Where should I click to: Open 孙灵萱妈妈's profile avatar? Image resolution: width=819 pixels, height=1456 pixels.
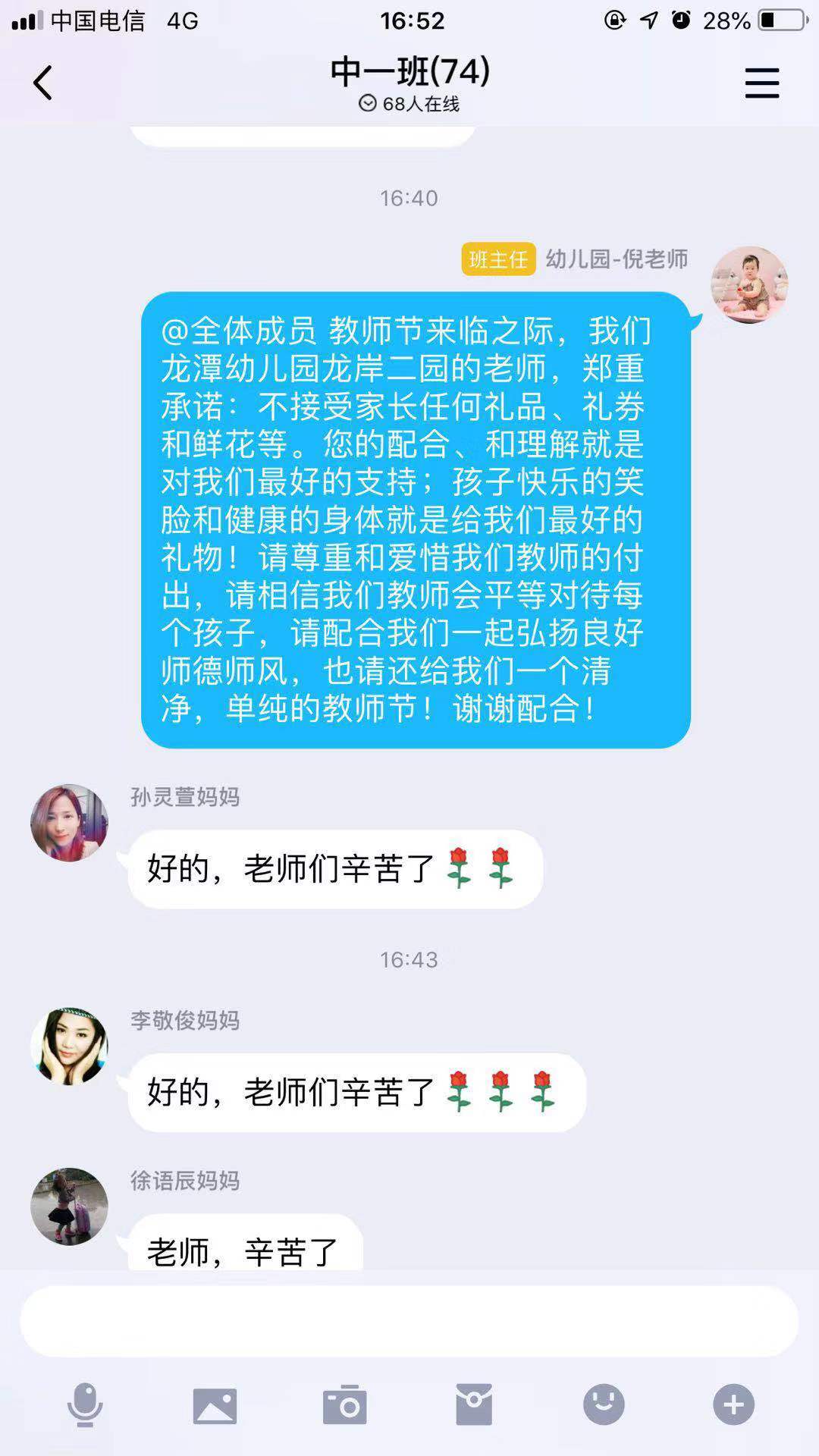(x=69, y=823)
